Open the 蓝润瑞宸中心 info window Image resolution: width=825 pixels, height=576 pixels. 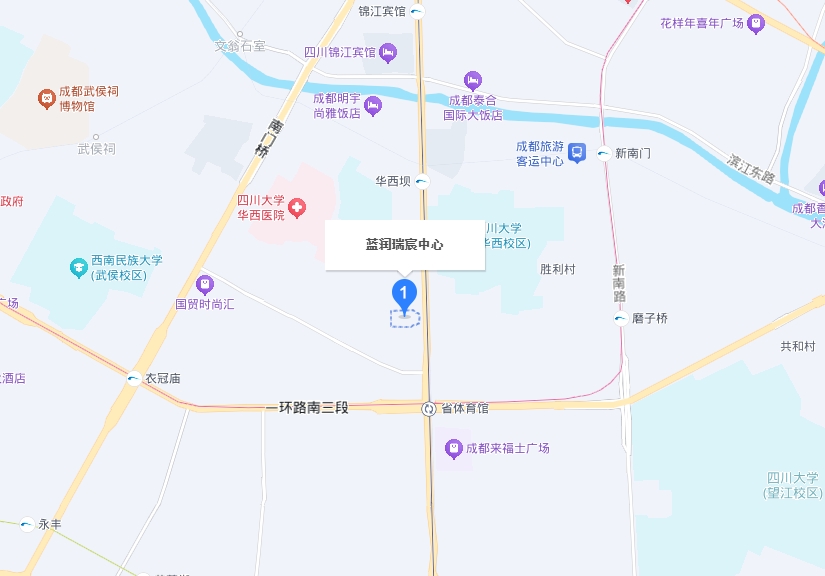[404, 244]
